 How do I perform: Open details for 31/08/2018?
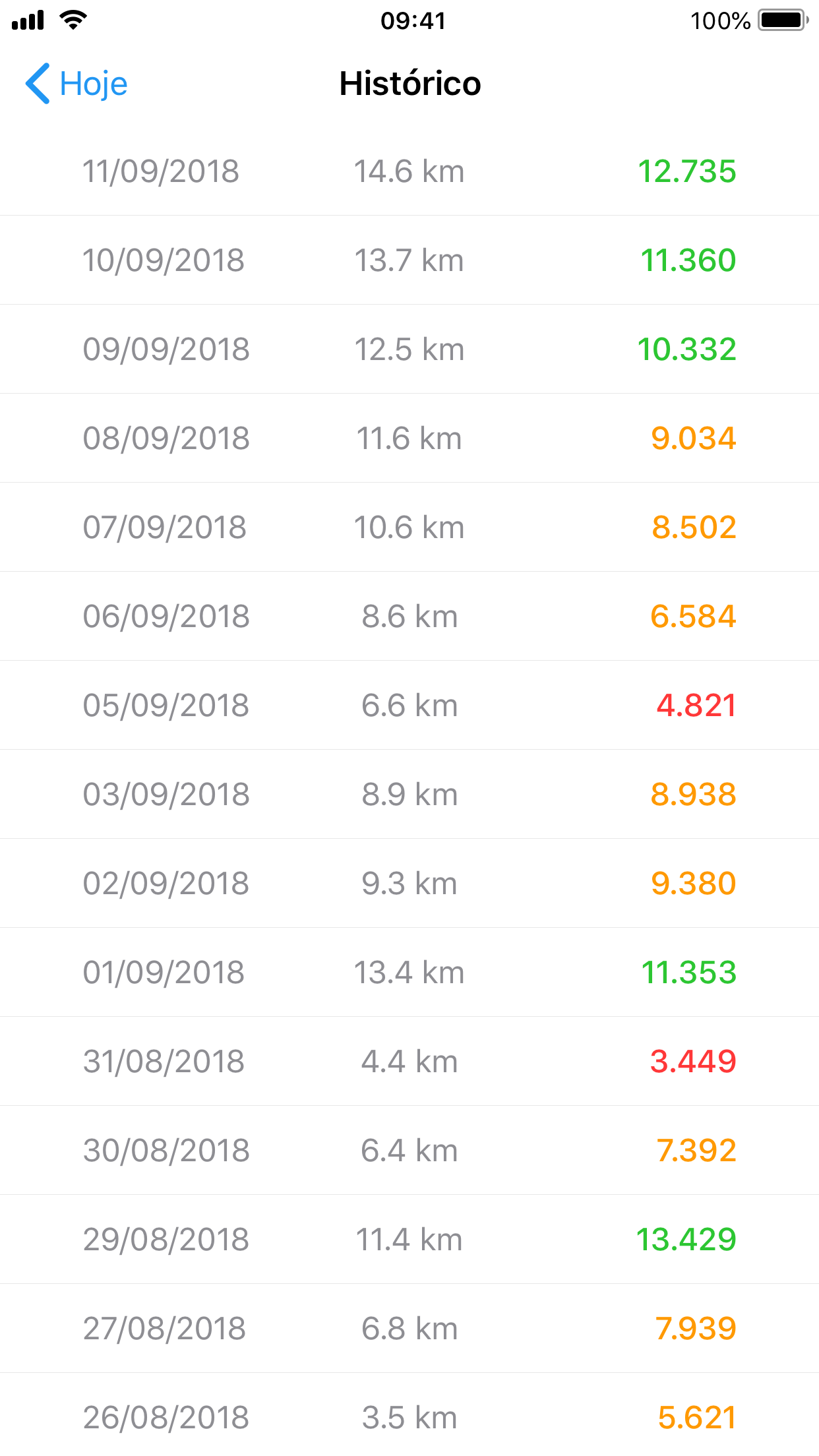click(409, 1061)
